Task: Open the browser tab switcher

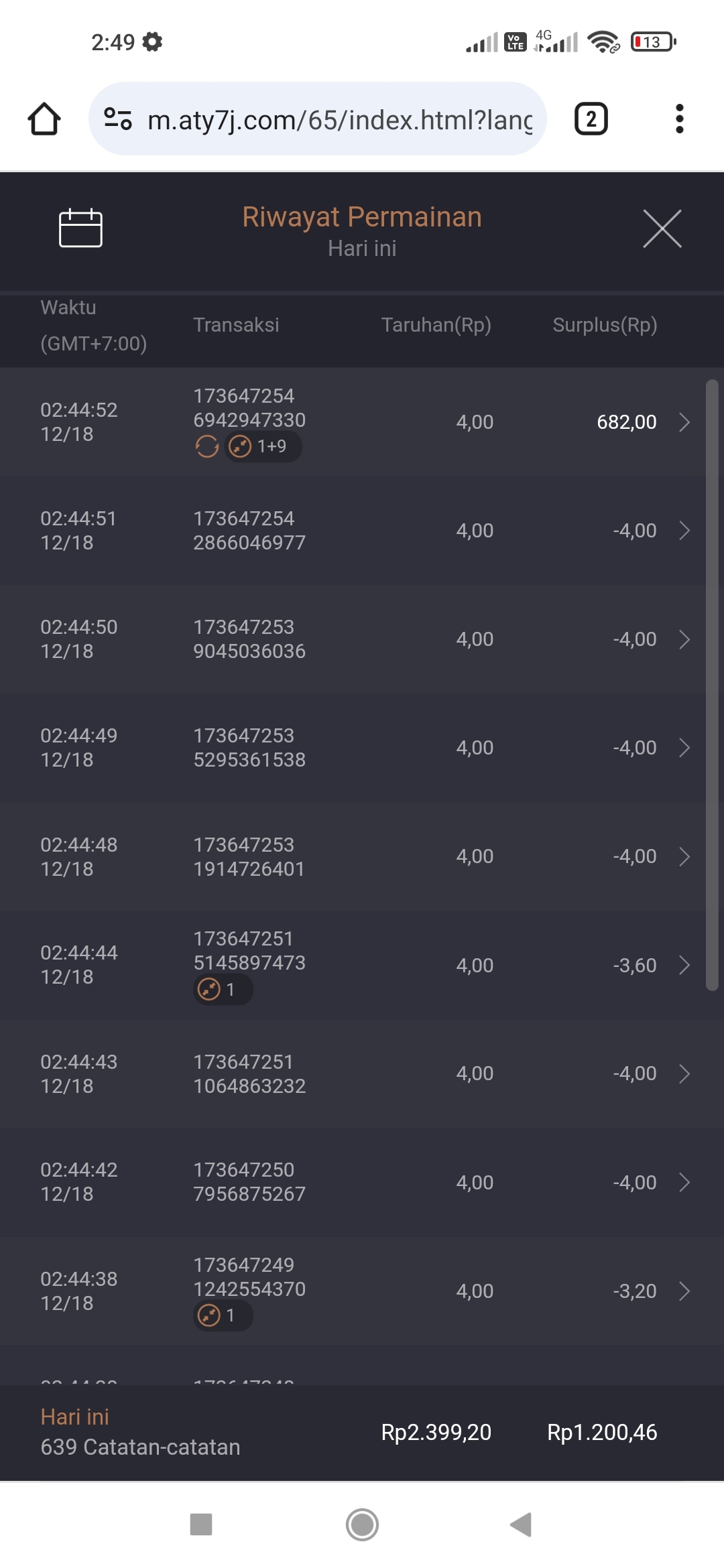Action: pos(591,119)
